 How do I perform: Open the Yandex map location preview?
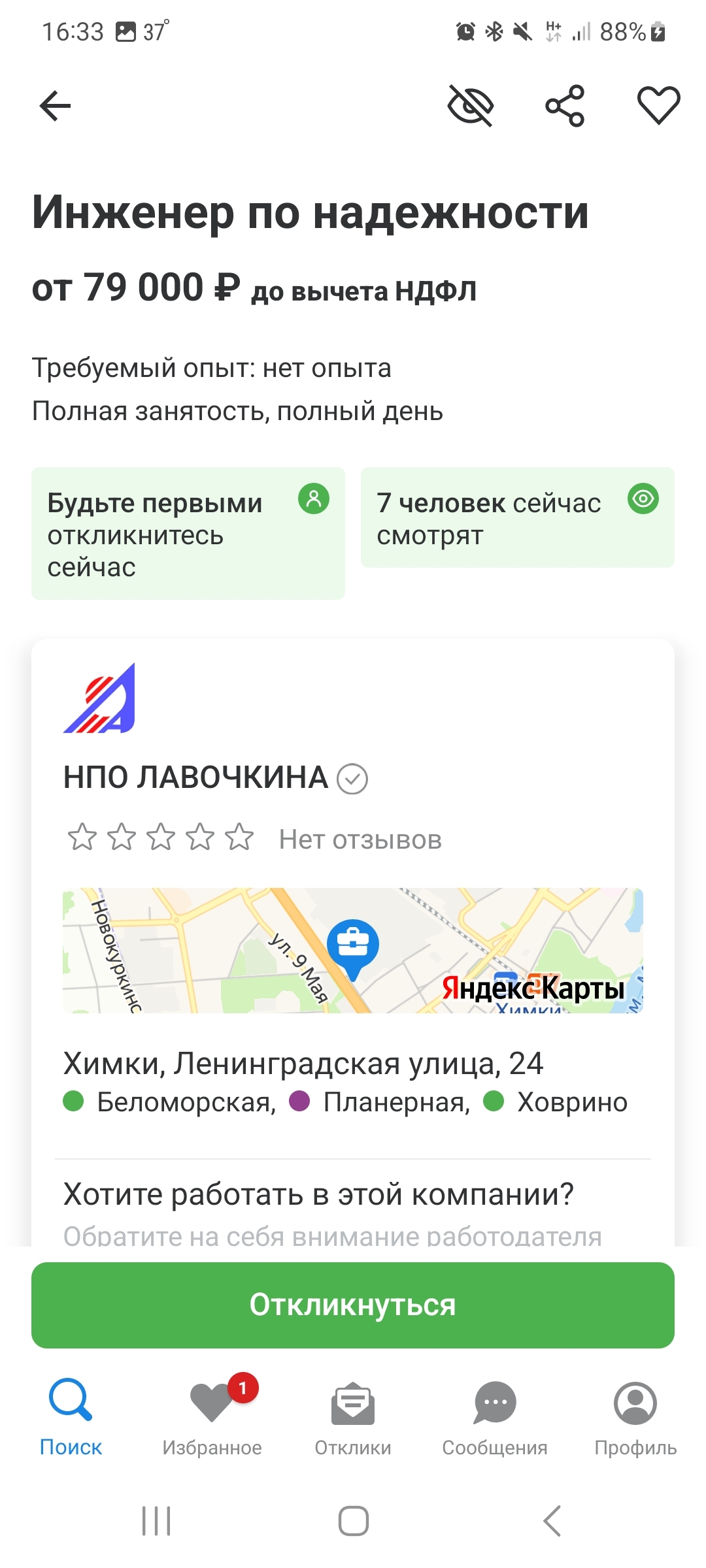353,950
